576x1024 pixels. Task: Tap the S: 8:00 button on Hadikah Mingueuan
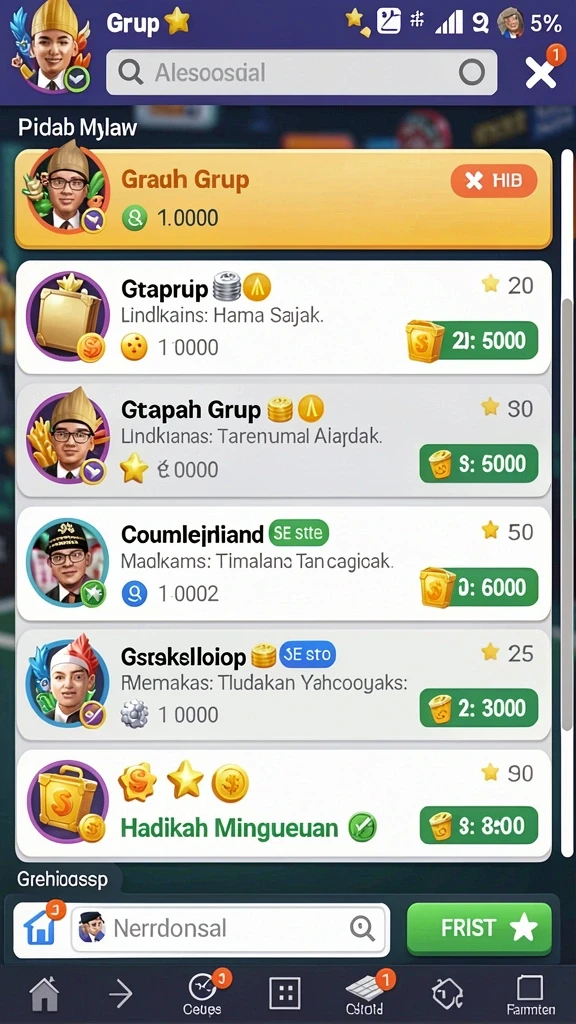479,825
